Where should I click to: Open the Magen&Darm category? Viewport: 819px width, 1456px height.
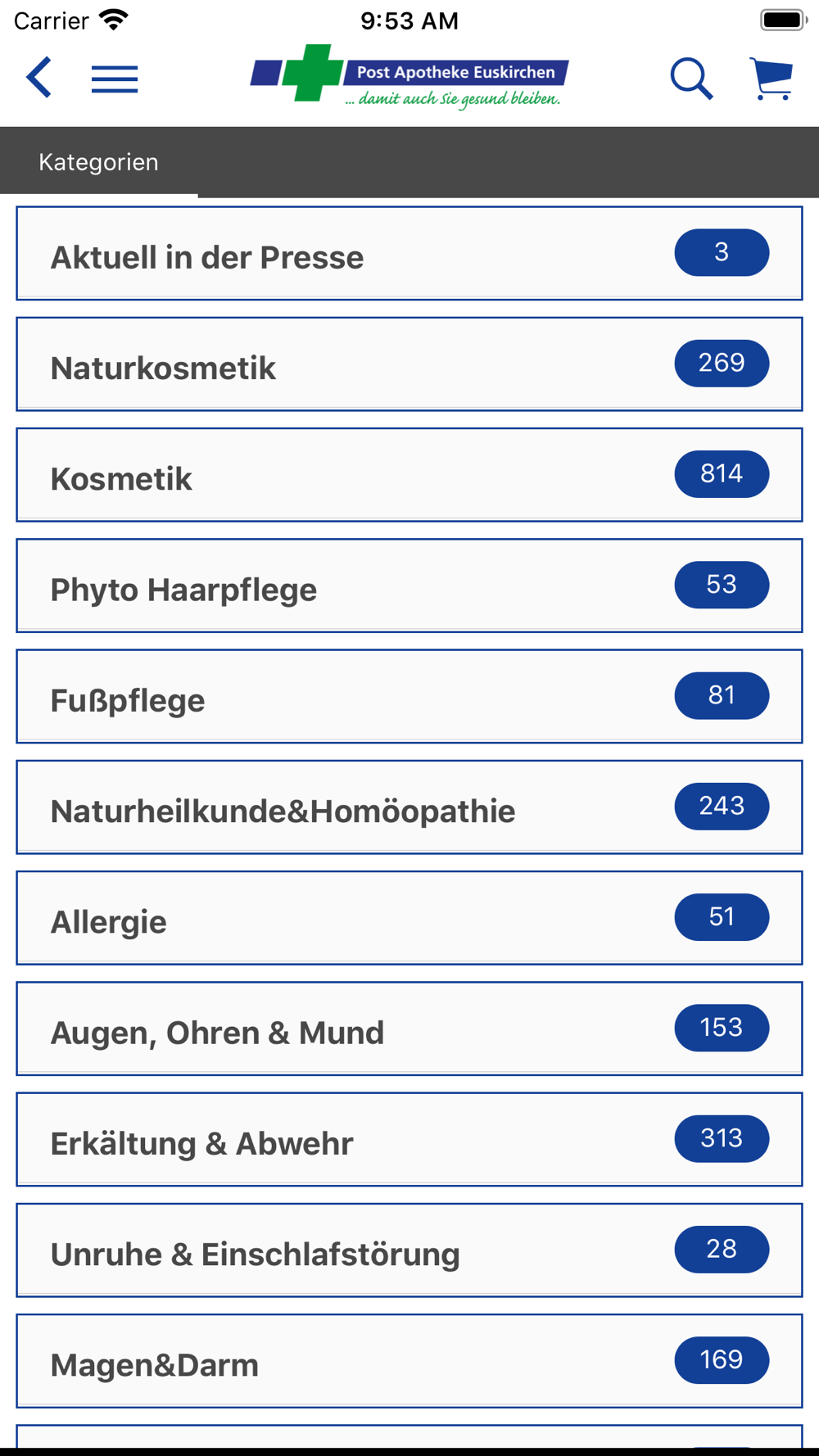click(409, 1361)
